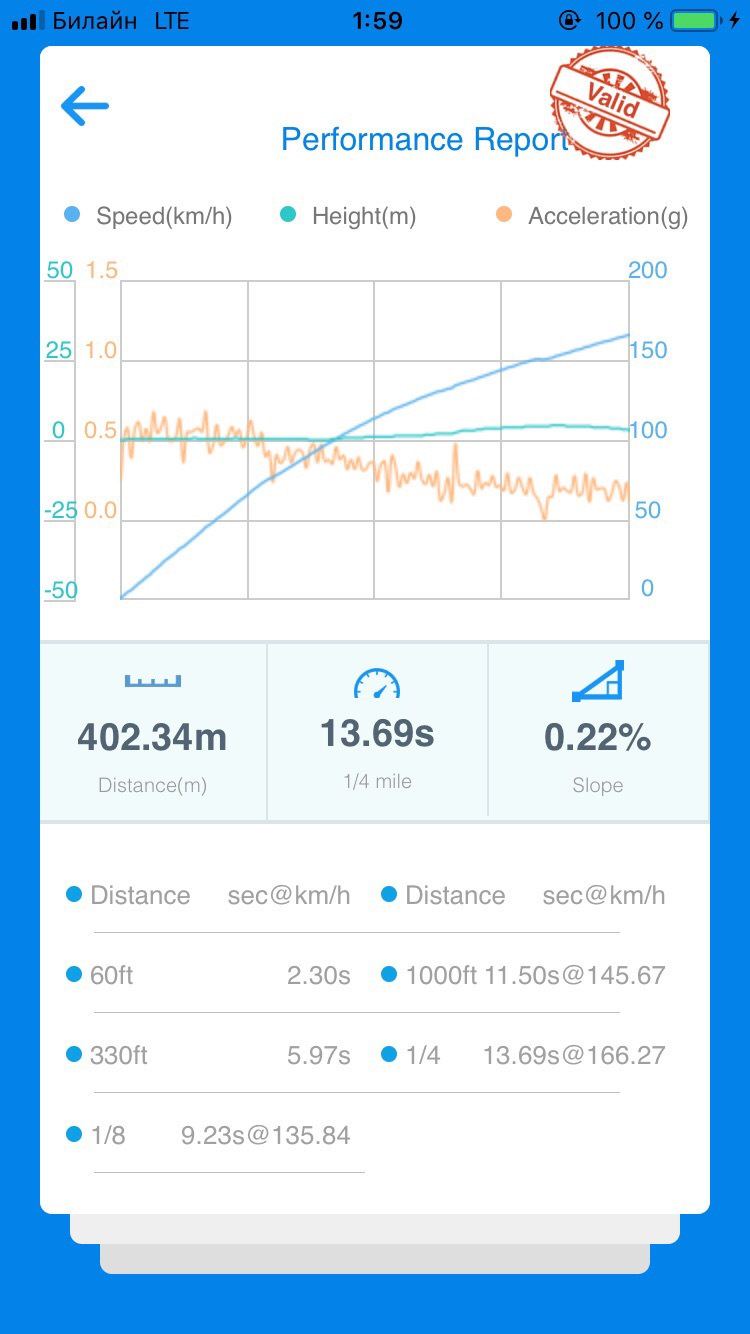This screenshot has width=750, height=1334.
Task: Toggle the Acceleration(g) series in the chart legend
Action: pos(592,216)
